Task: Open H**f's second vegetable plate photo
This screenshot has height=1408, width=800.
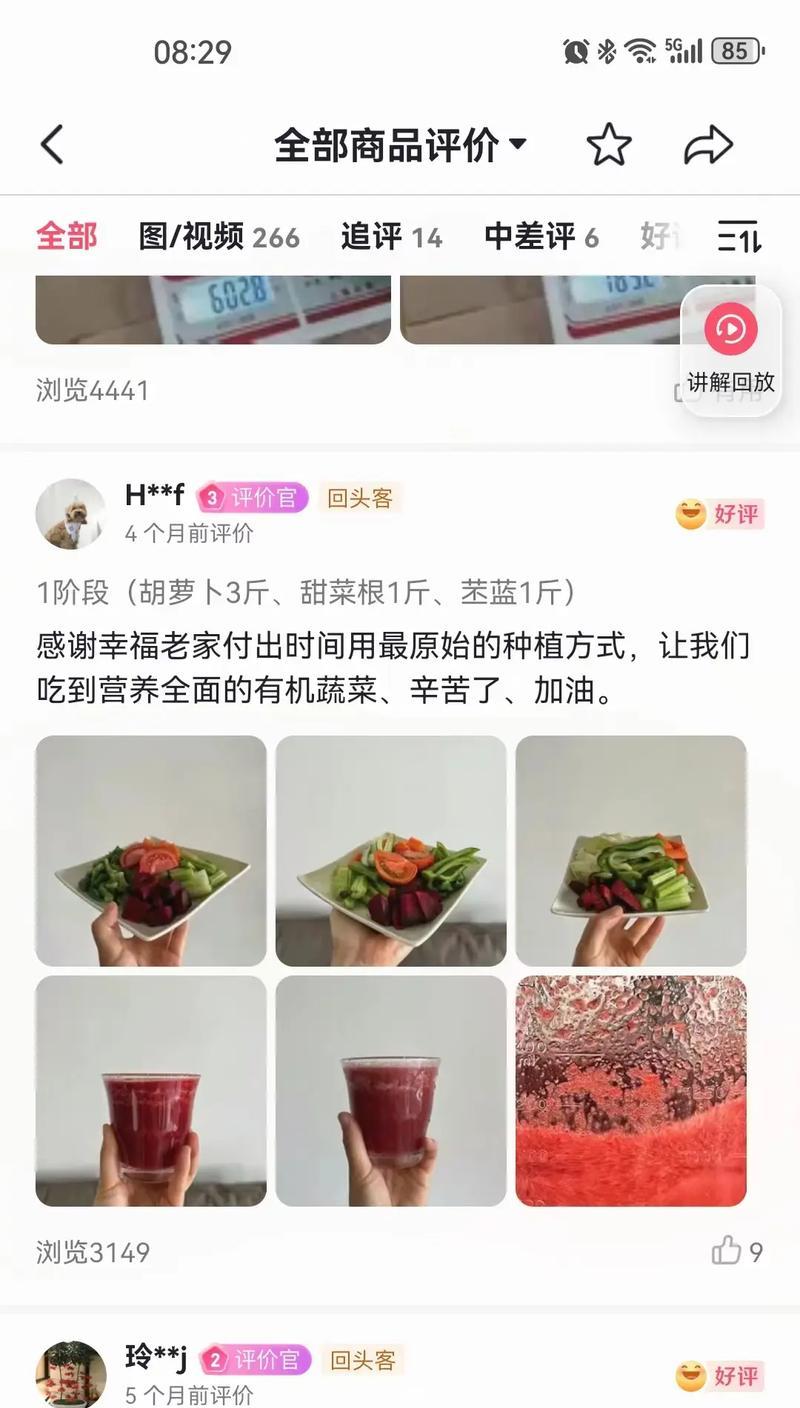Action: click(391, 851)
